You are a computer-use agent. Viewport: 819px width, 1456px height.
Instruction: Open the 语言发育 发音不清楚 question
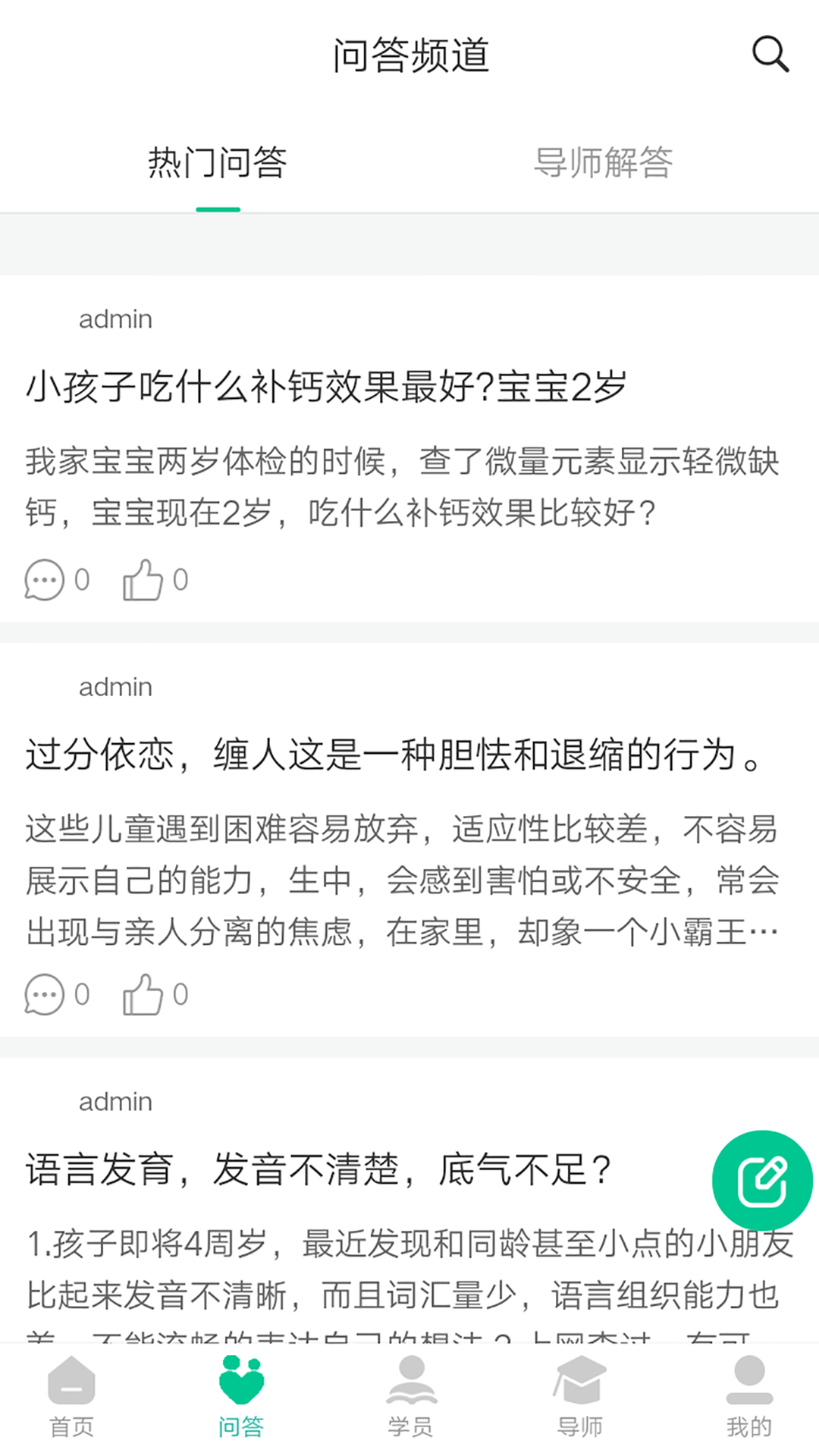click(x=318, y=1169)
